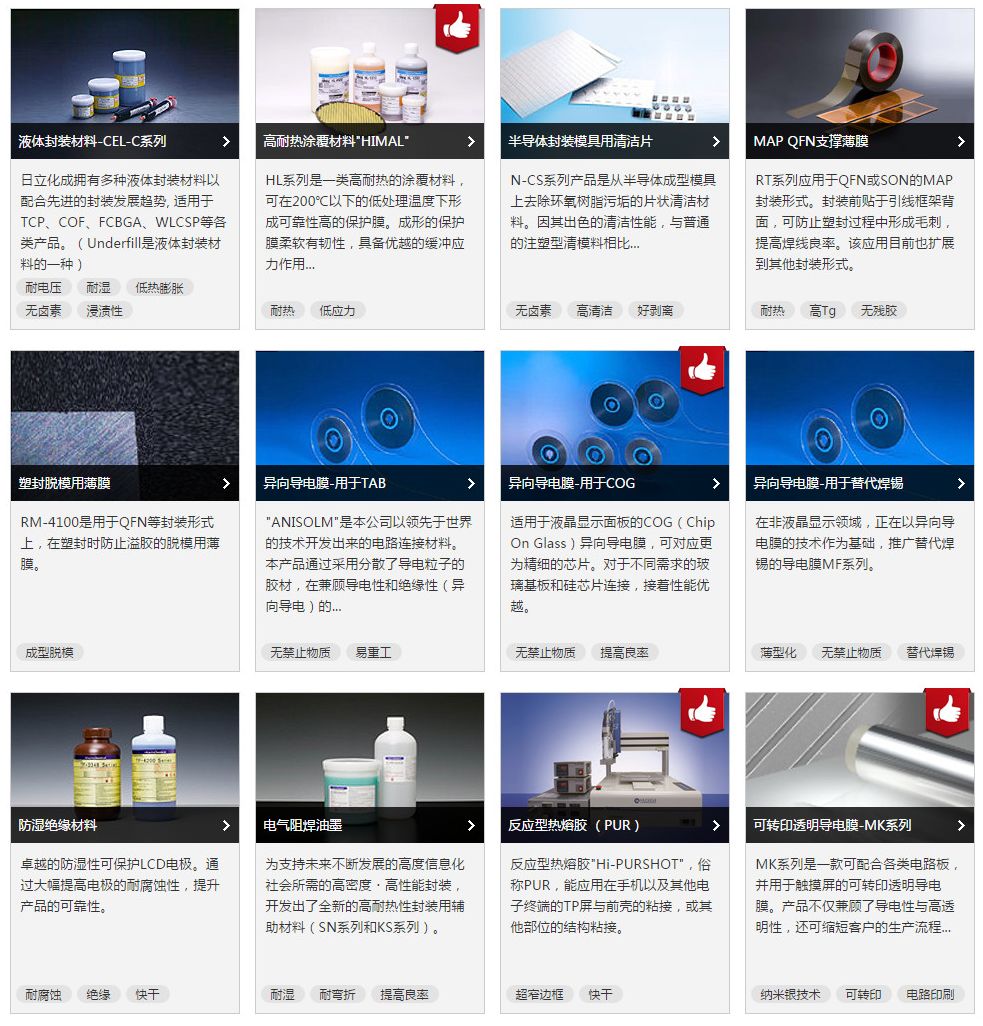The height and width of the screenshot is (1026, 983).
Task: Open 反应型热熔胶（PUR）product card
Action: coord(615,825)
